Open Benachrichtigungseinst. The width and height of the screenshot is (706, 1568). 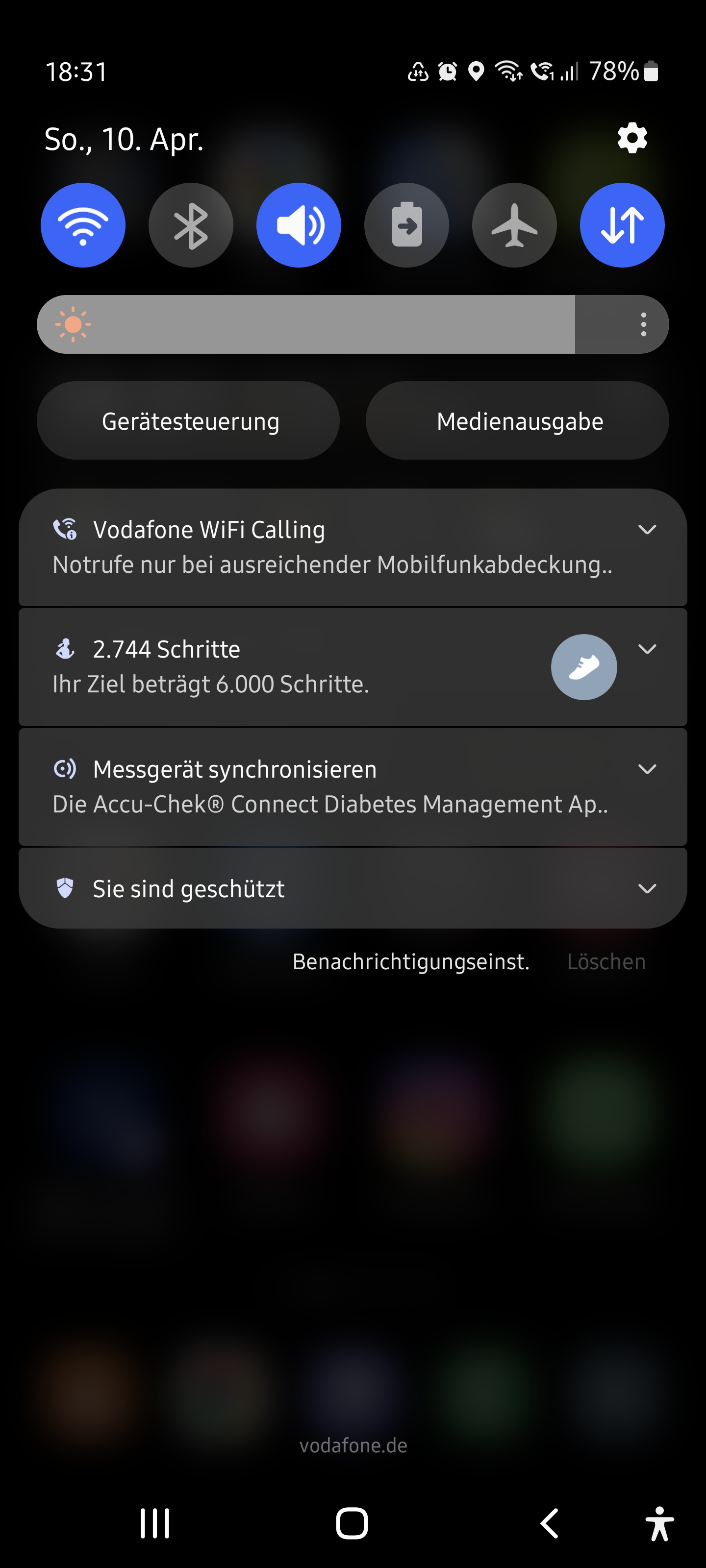(x=411, y=962)
